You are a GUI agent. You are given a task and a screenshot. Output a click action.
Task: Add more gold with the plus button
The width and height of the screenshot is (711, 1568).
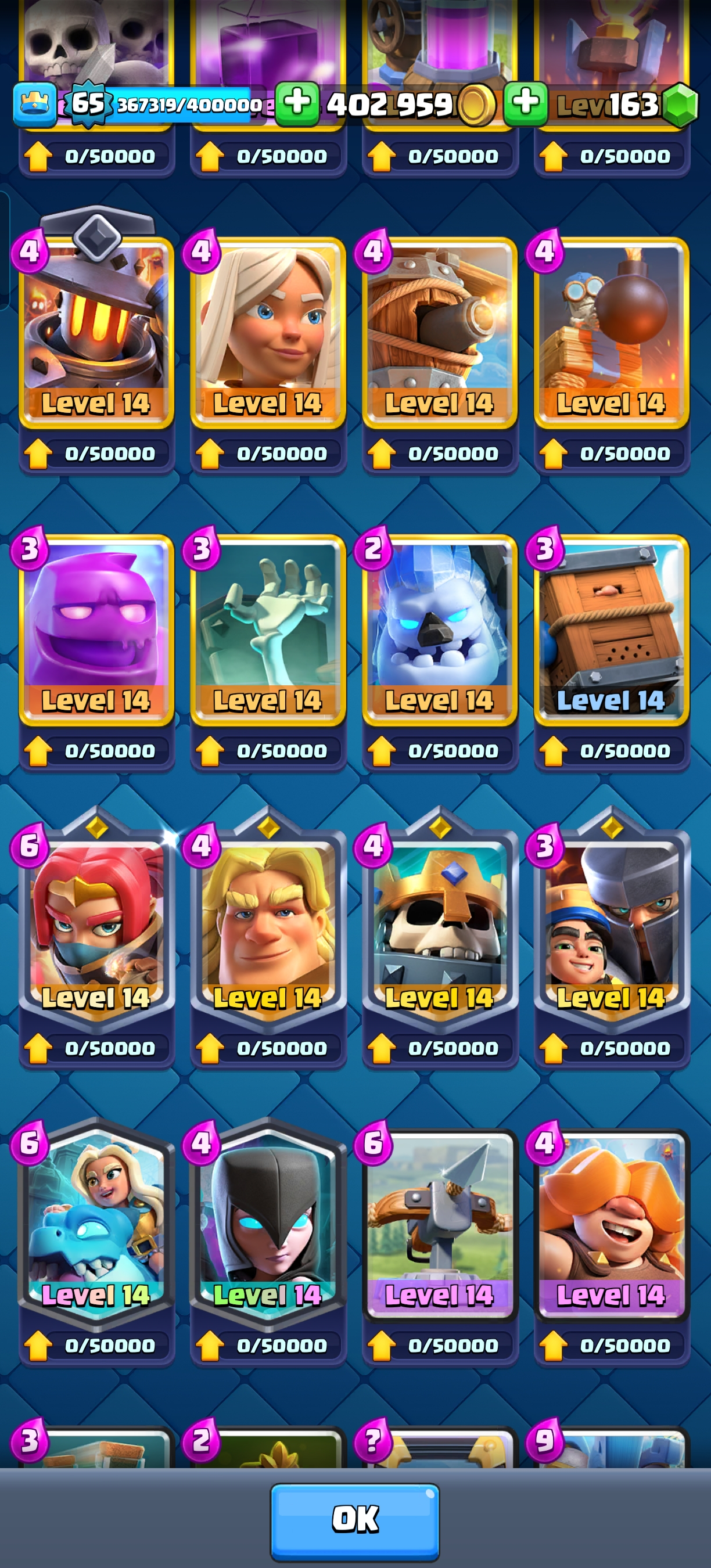(x=297, y=104)
